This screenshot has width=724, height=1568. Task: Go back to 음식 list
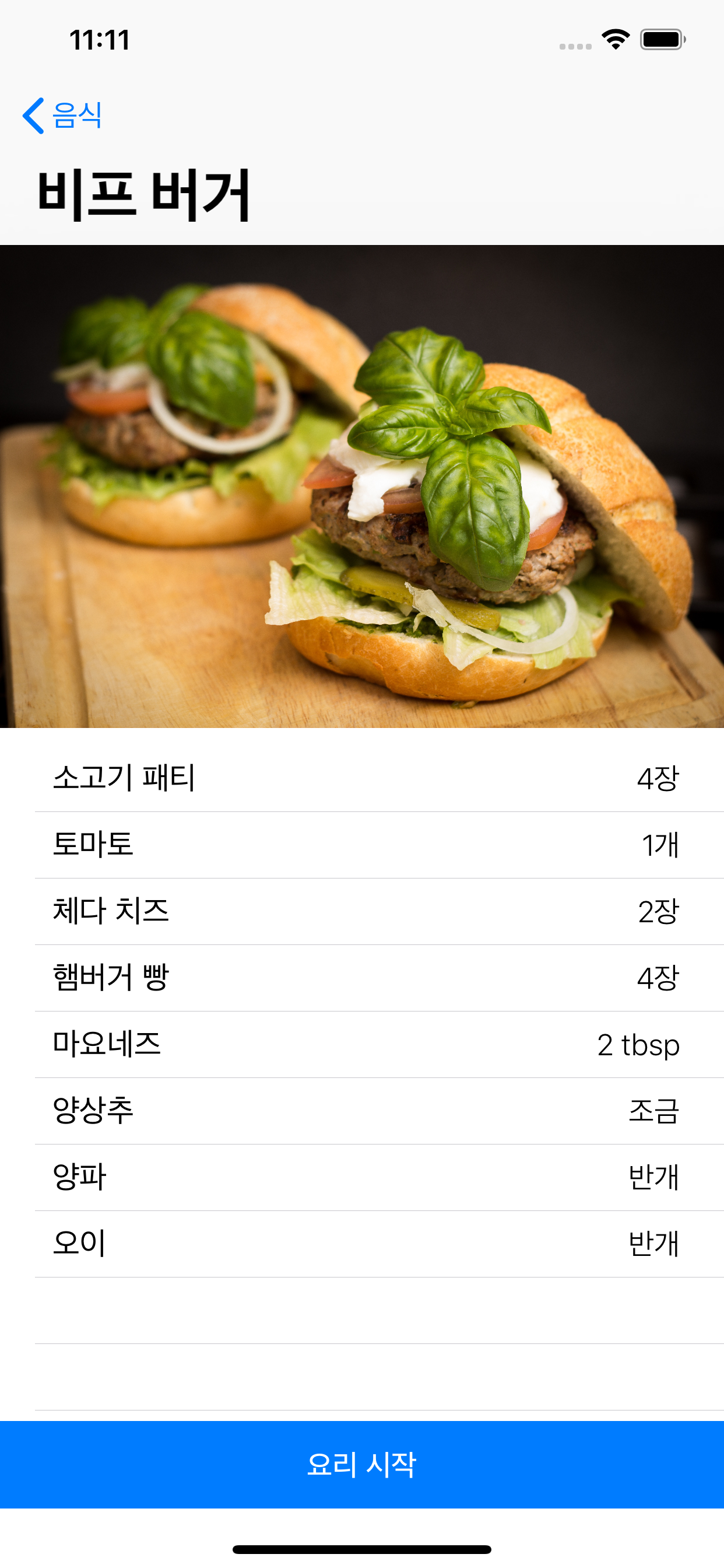click(63, 115)
